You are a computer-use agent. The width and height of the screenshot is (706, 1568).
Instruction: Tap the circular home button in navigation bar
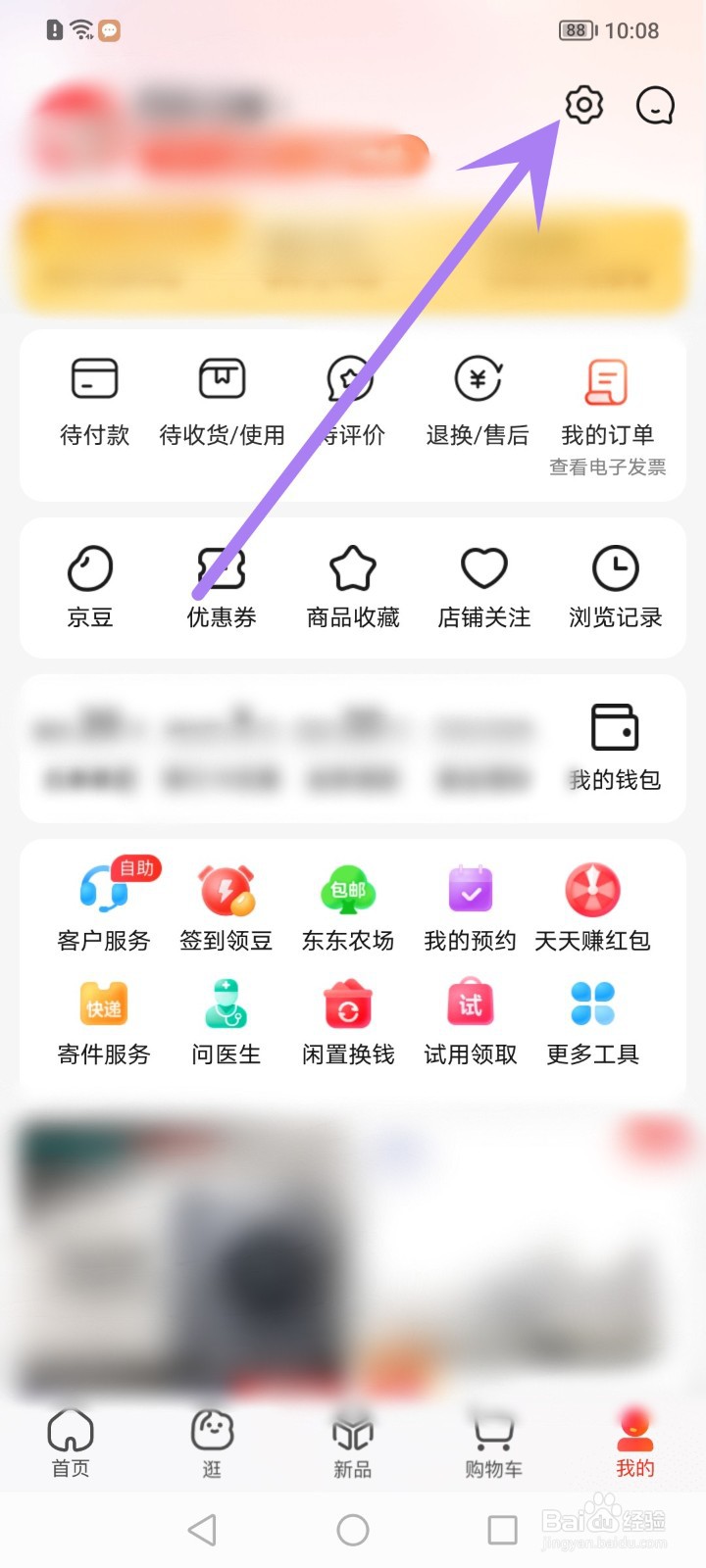pos(353,1527)
